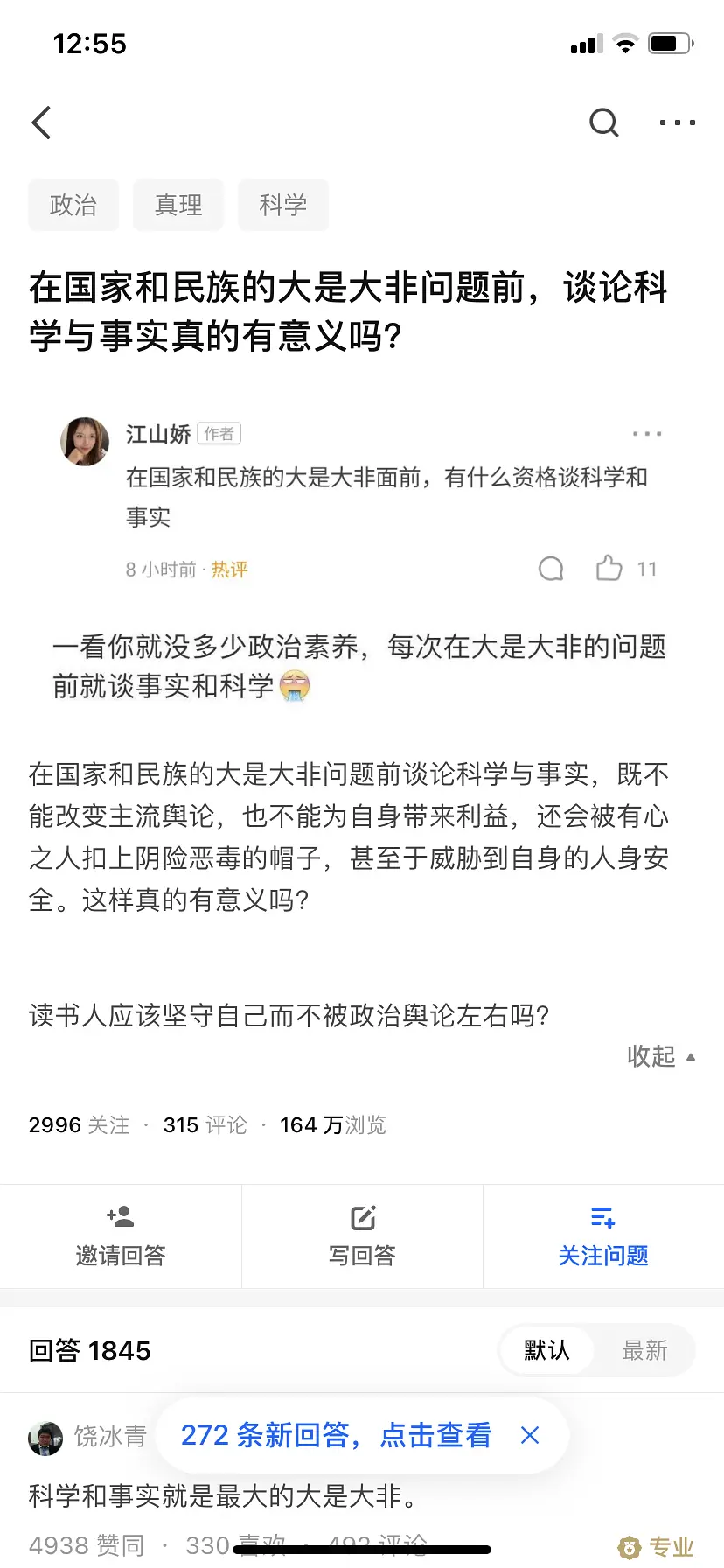Reply to 江山娇's hot comment

[x=551, y=570]
